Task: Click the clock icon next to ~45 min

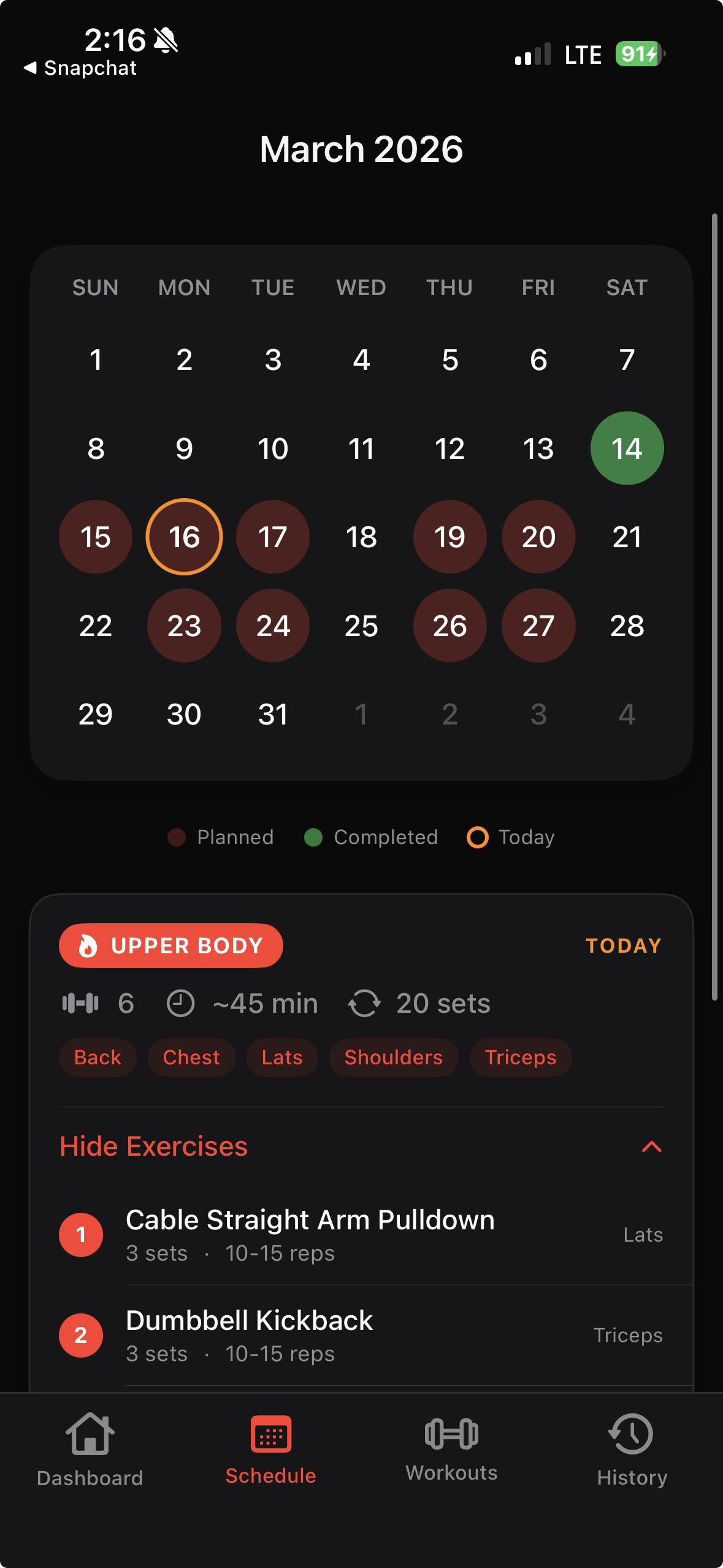Action: [180, 1002]
